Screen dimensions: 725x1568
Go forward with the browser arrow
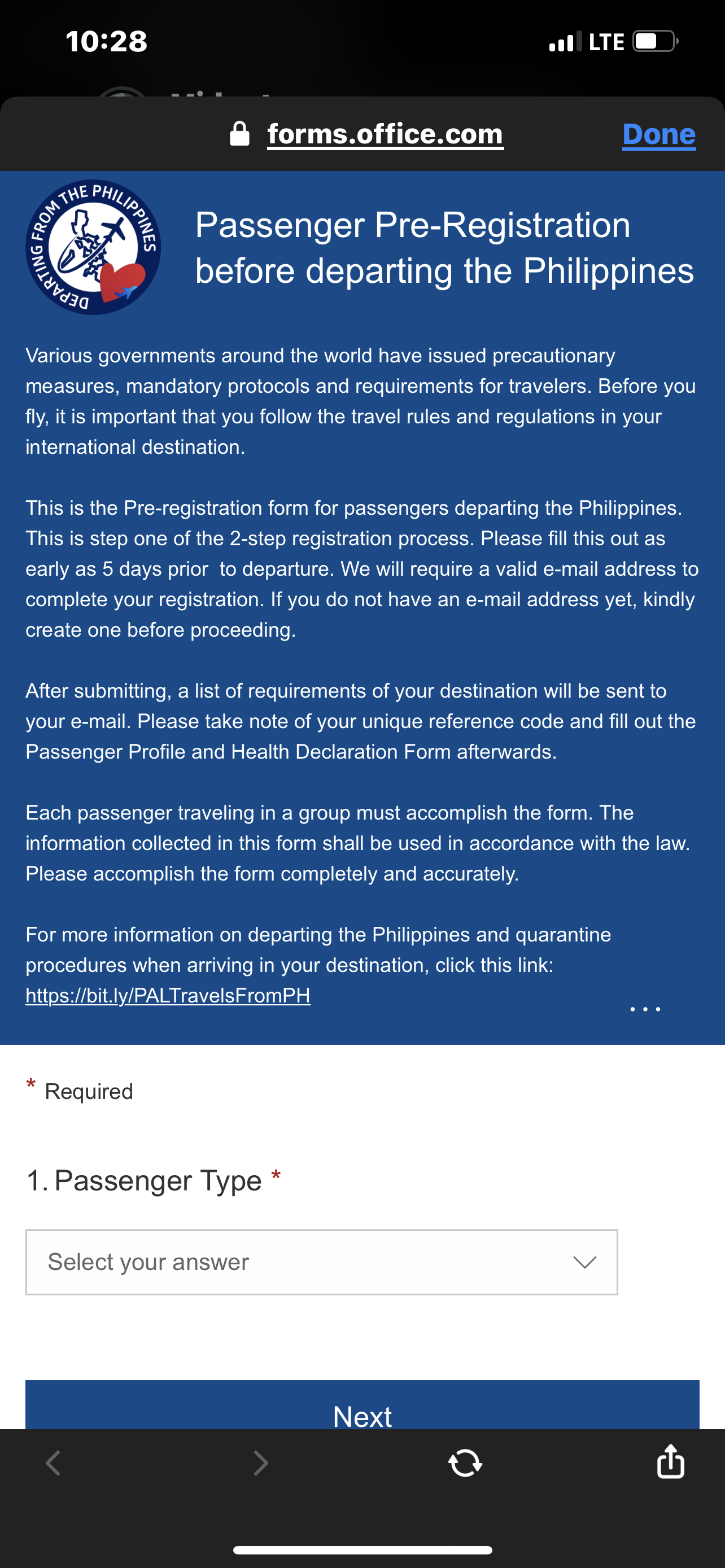[260, 1462]
